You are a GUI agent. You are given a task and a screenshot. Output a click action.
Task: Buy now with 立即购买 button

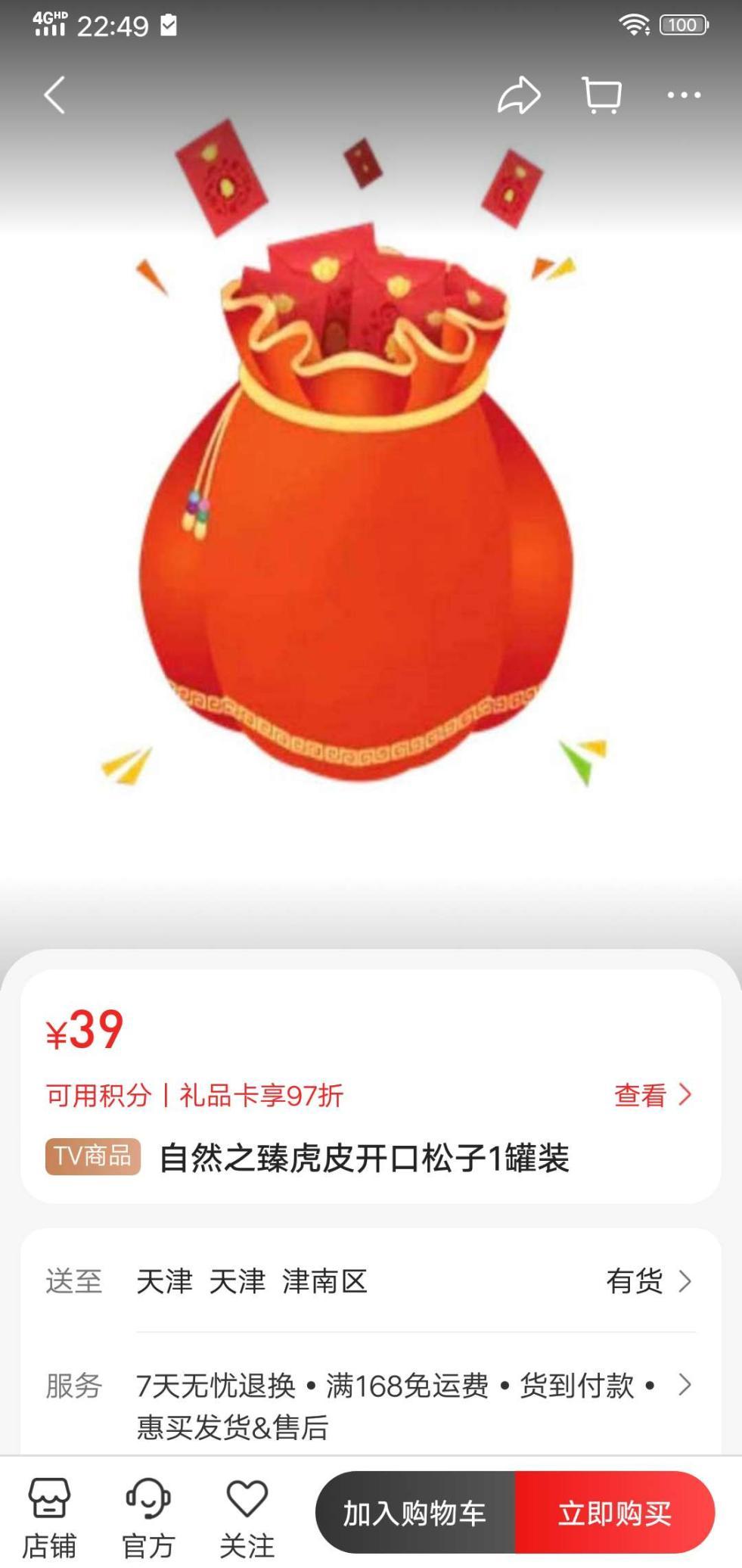tap(615, 1513)
